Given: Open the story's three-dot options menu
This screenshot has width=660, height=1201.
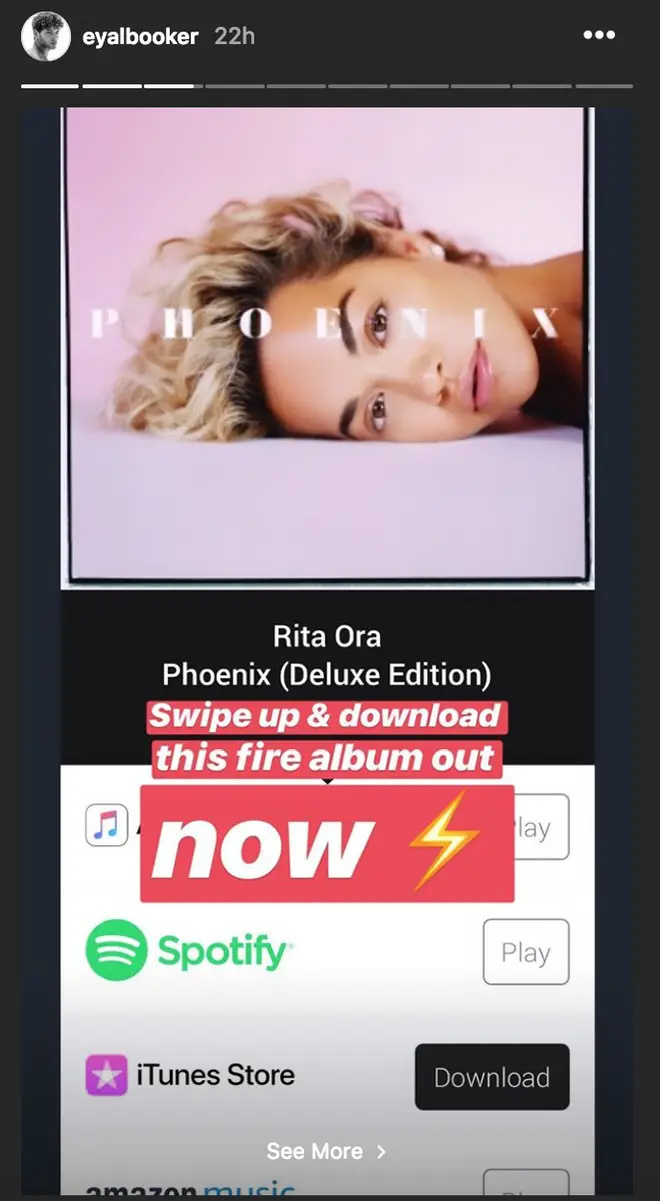Looking at the screenshot, I should [x=599, y=35].
